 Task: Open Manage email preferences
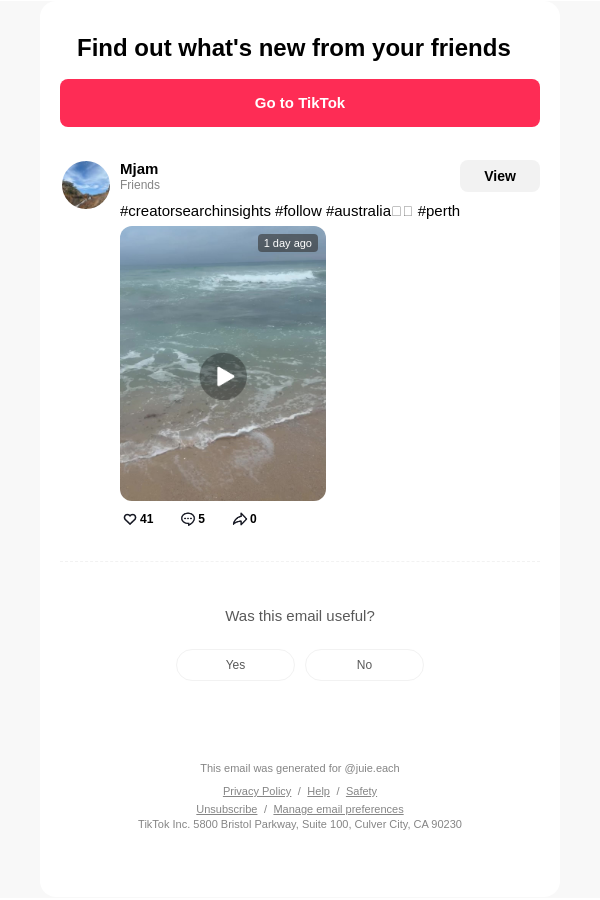[338, 809]
